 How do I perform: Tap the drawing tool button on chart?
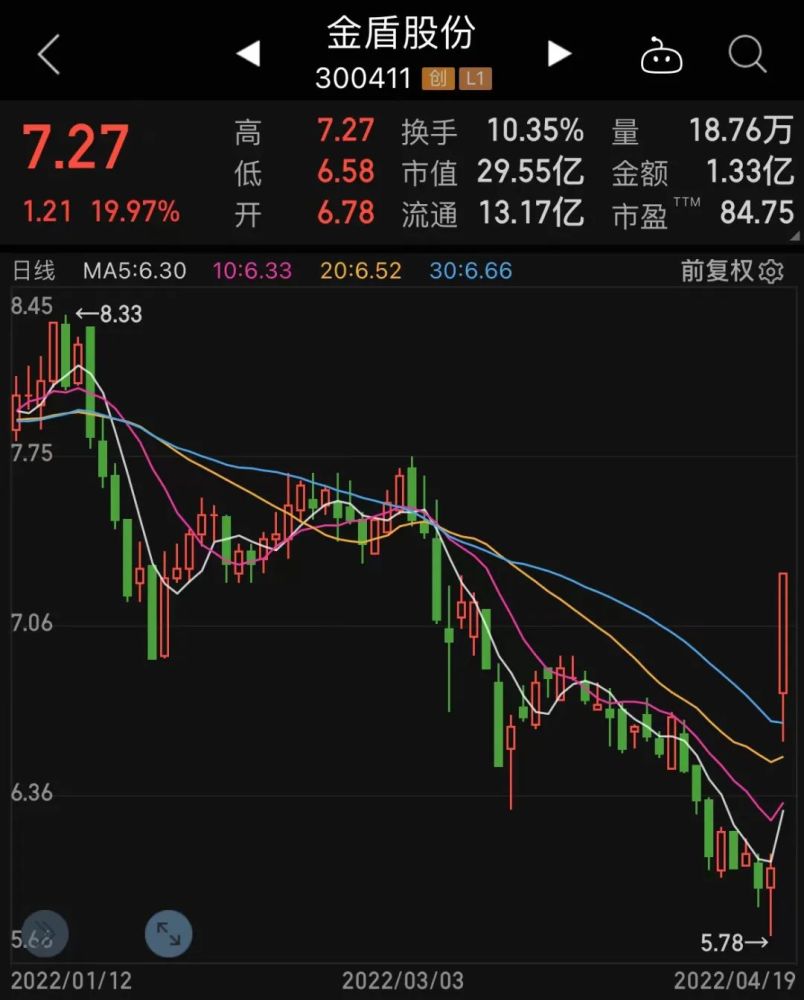click(x=44, y=934)
